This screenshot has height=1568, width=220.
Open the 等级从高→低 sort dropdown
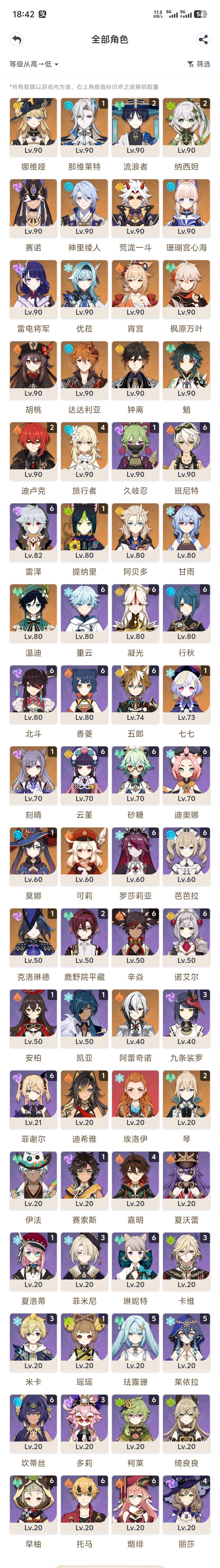tap(34, 64)
